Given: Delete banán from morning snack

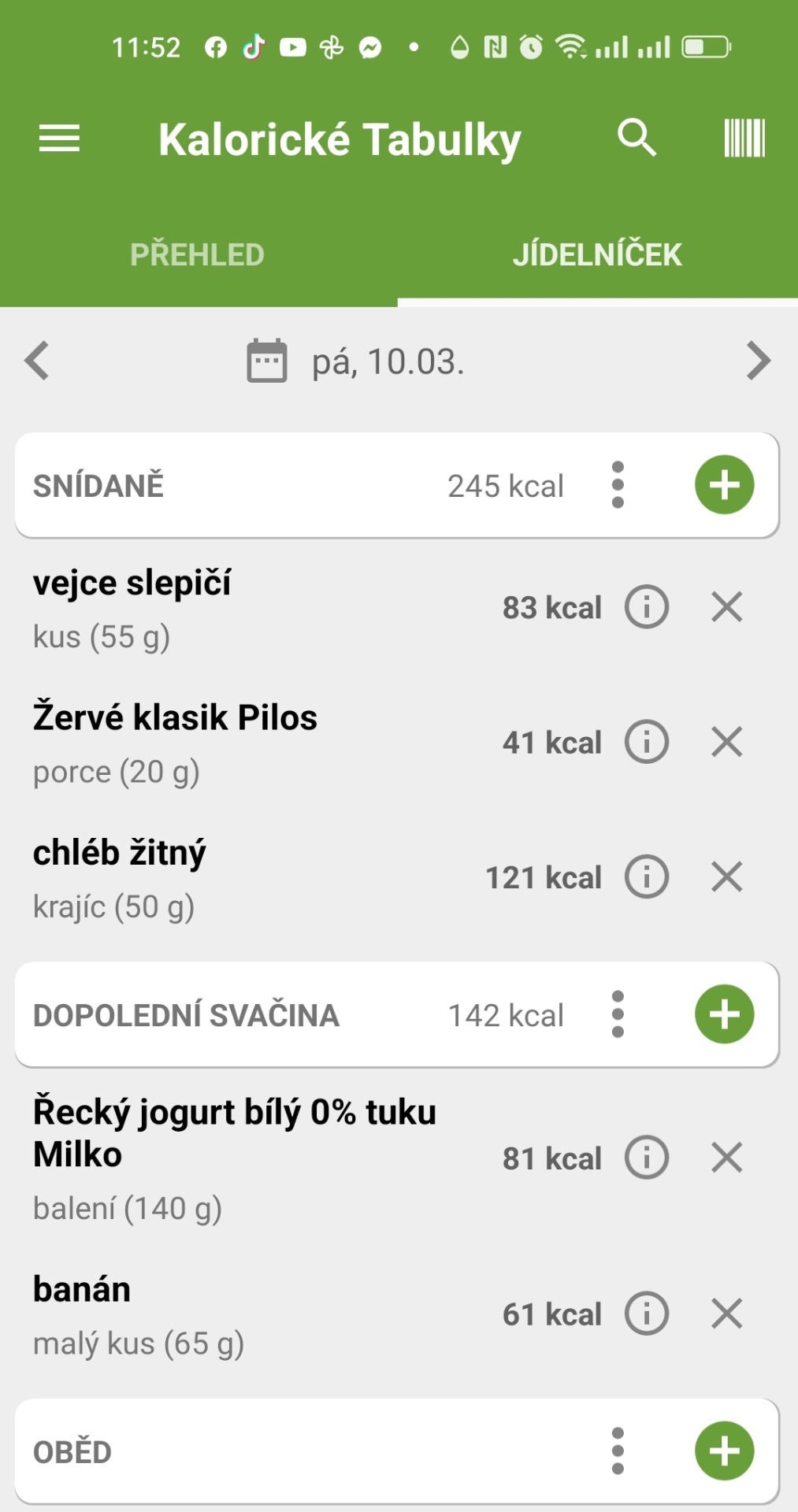Looking at the screenshot, I should click(x=726, y=1313).
